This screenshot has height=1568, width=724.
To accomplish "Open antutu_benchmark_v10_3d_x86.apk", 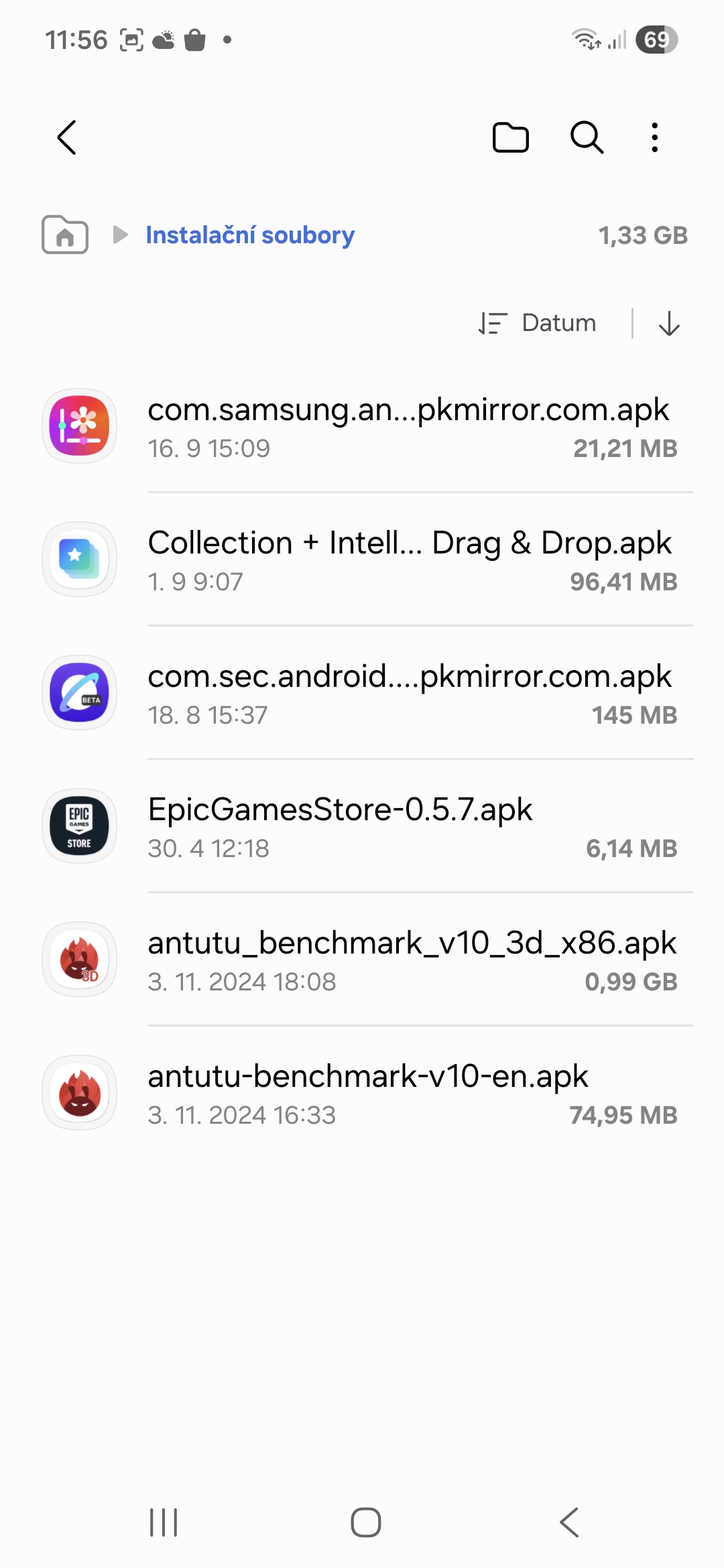I will click(x=412, y=960).
